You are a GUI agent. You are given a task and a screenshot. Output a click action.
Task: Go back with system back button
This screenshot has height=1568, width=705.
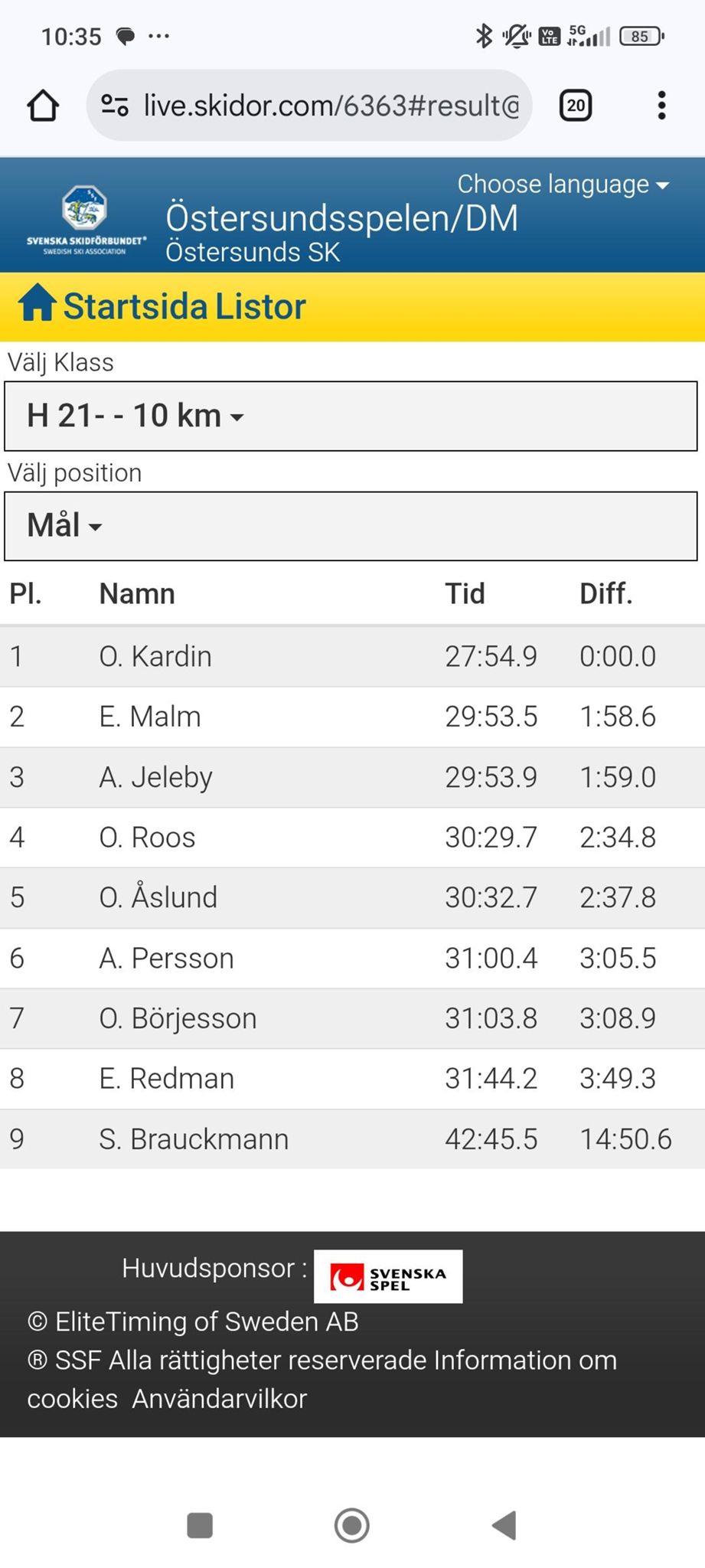point(504,1525)
